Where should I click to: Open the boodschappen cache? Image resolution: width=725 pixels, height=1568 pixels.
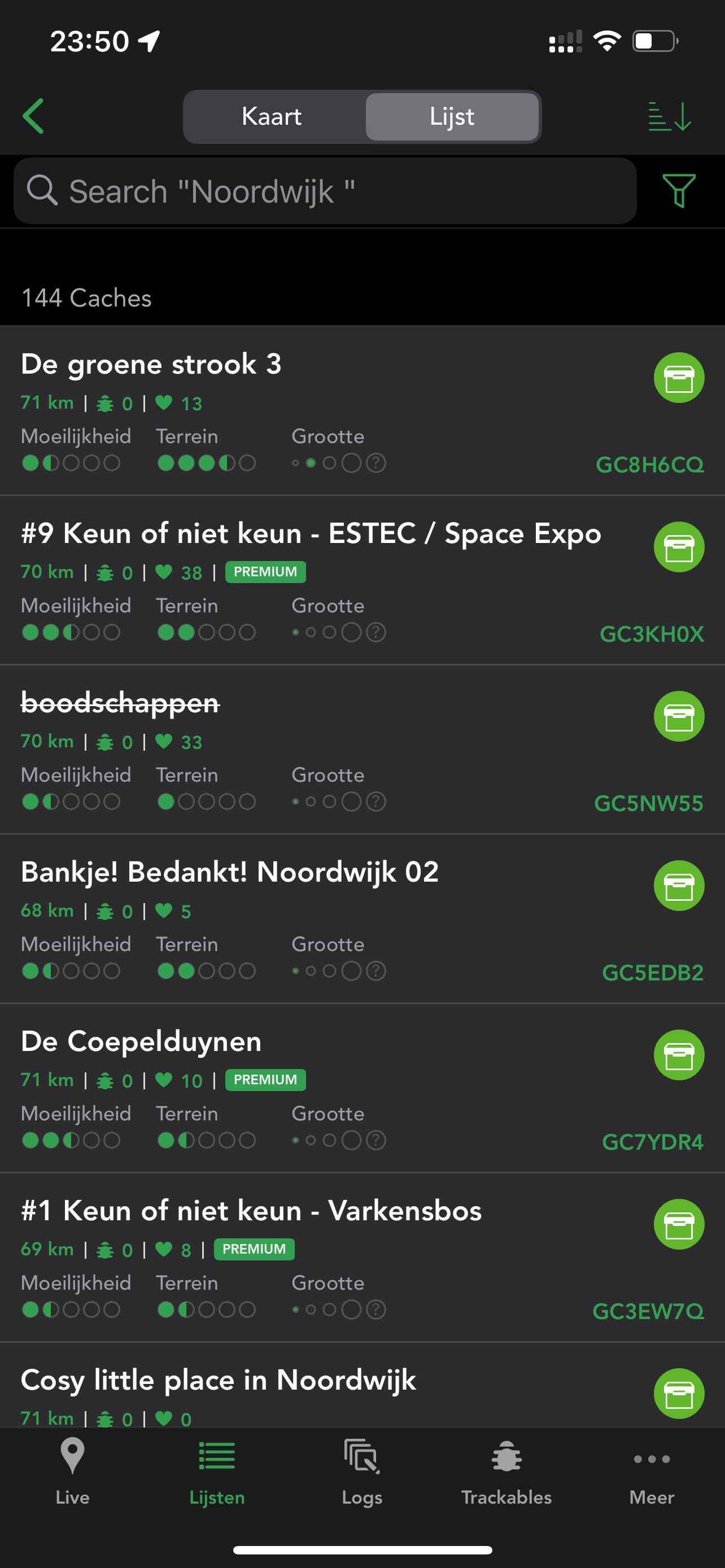[362, 750]
